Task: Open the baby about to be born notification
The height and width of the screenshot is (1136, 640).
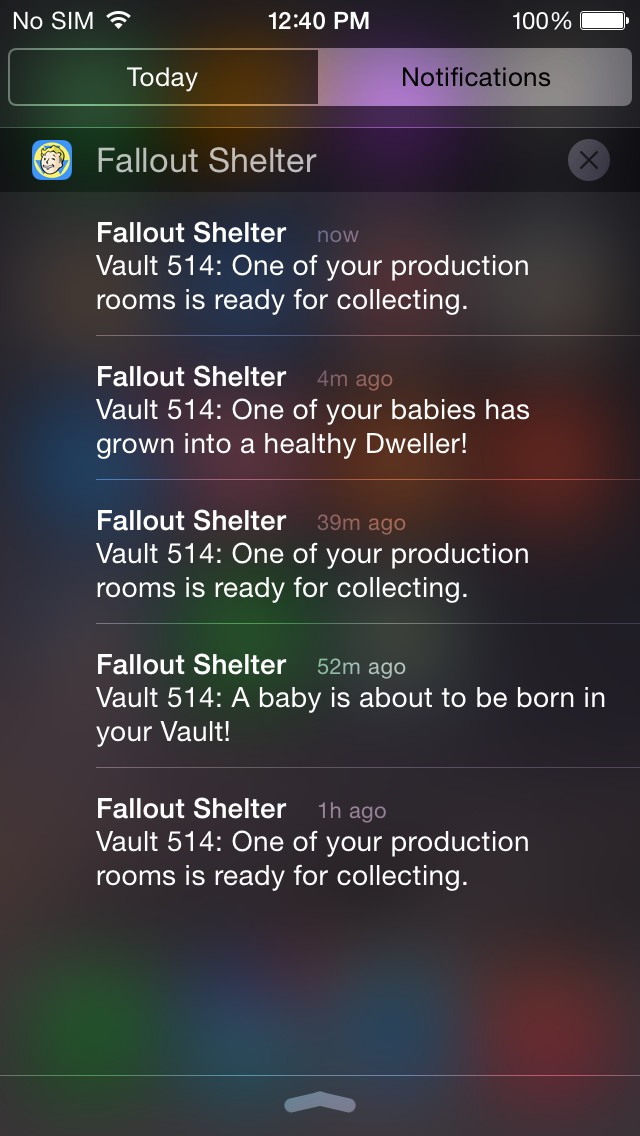Action: 320,696
